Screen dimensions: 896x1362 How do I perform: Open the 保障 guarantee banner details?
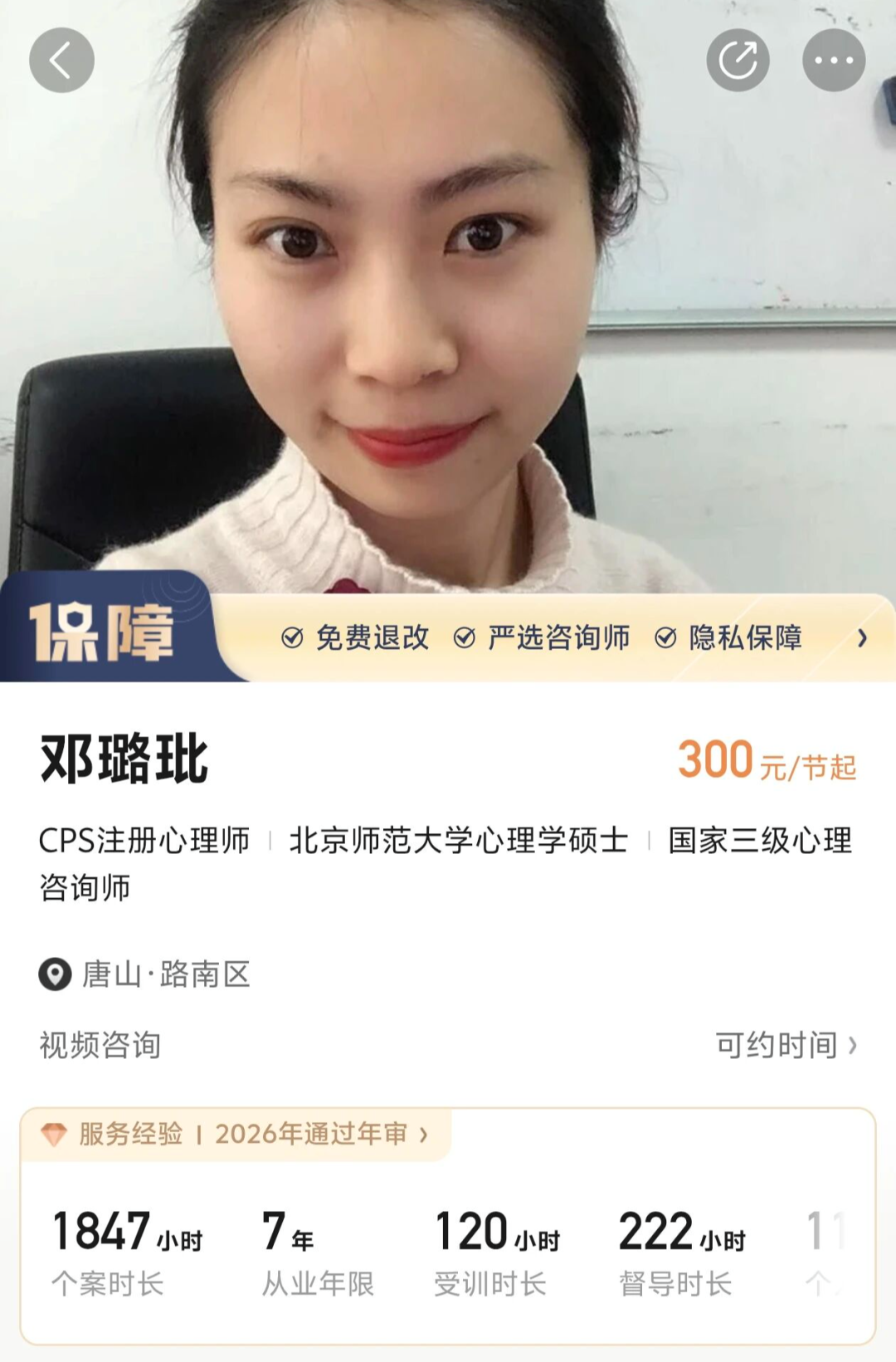tap(448, 637)
